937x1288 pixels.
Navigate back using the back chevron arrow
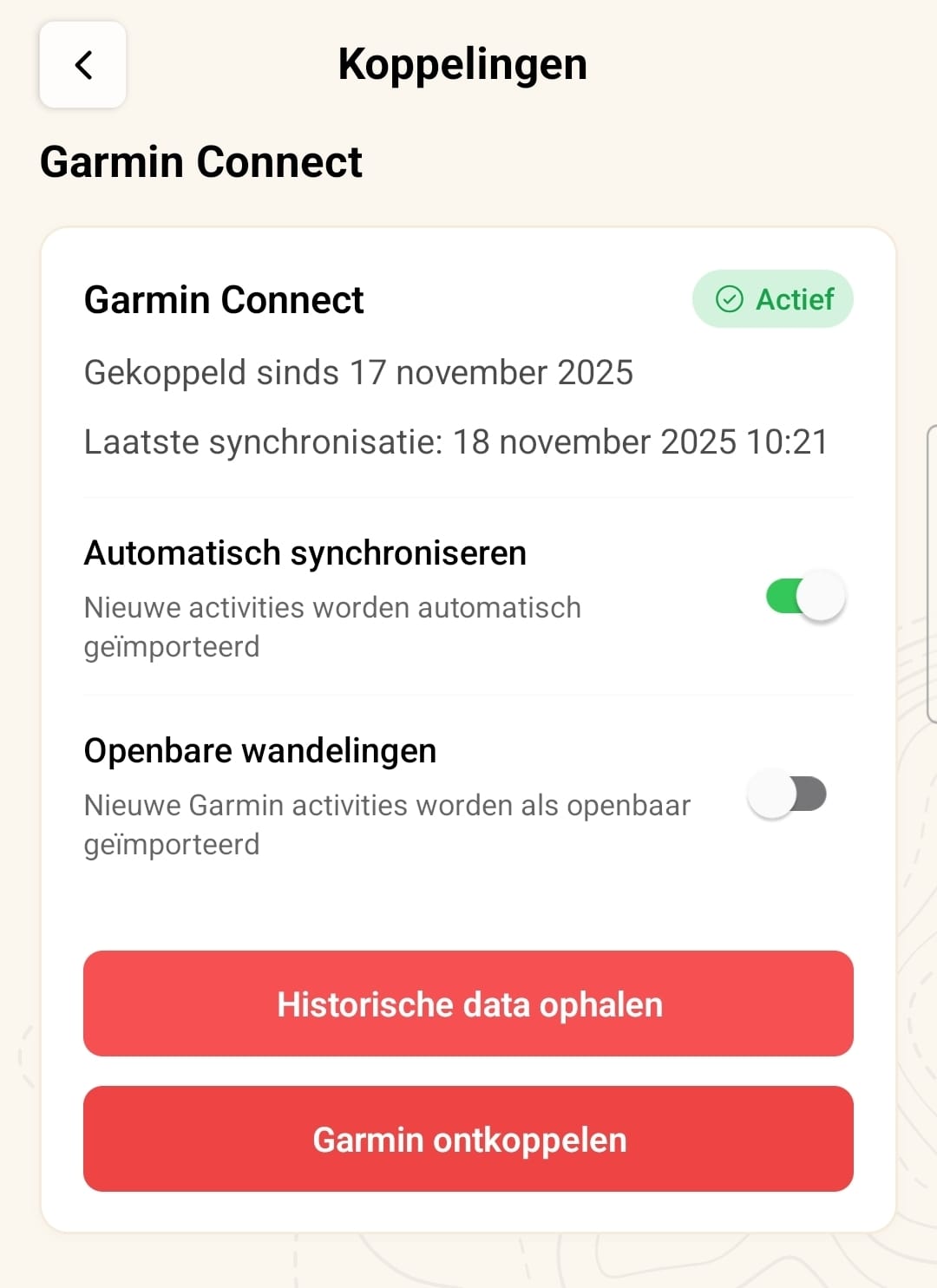pyautogui.click(x=82, y=66)
